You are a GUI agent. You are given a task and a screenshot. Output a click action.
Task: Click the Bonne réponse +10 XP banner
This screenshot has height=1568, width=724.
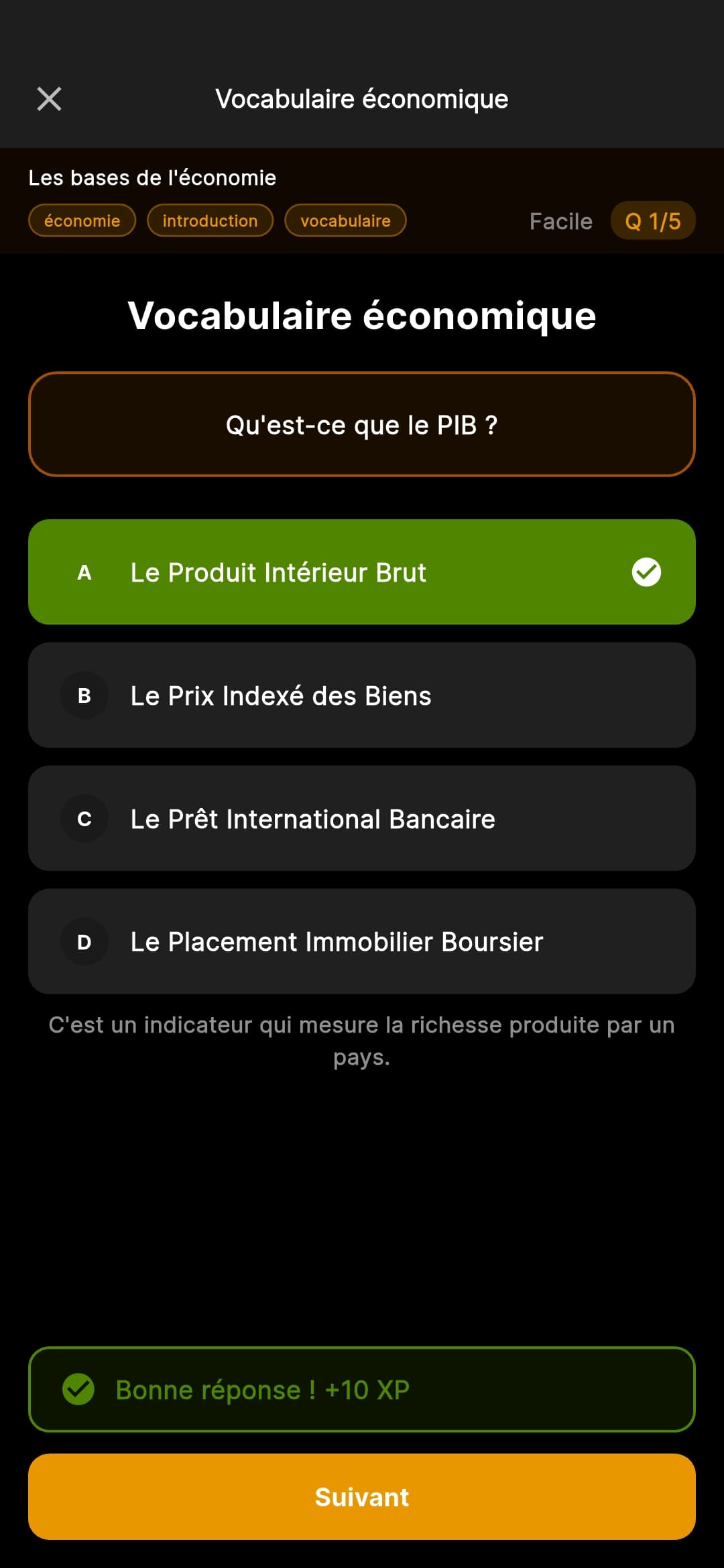click(x=362, y=1390)
